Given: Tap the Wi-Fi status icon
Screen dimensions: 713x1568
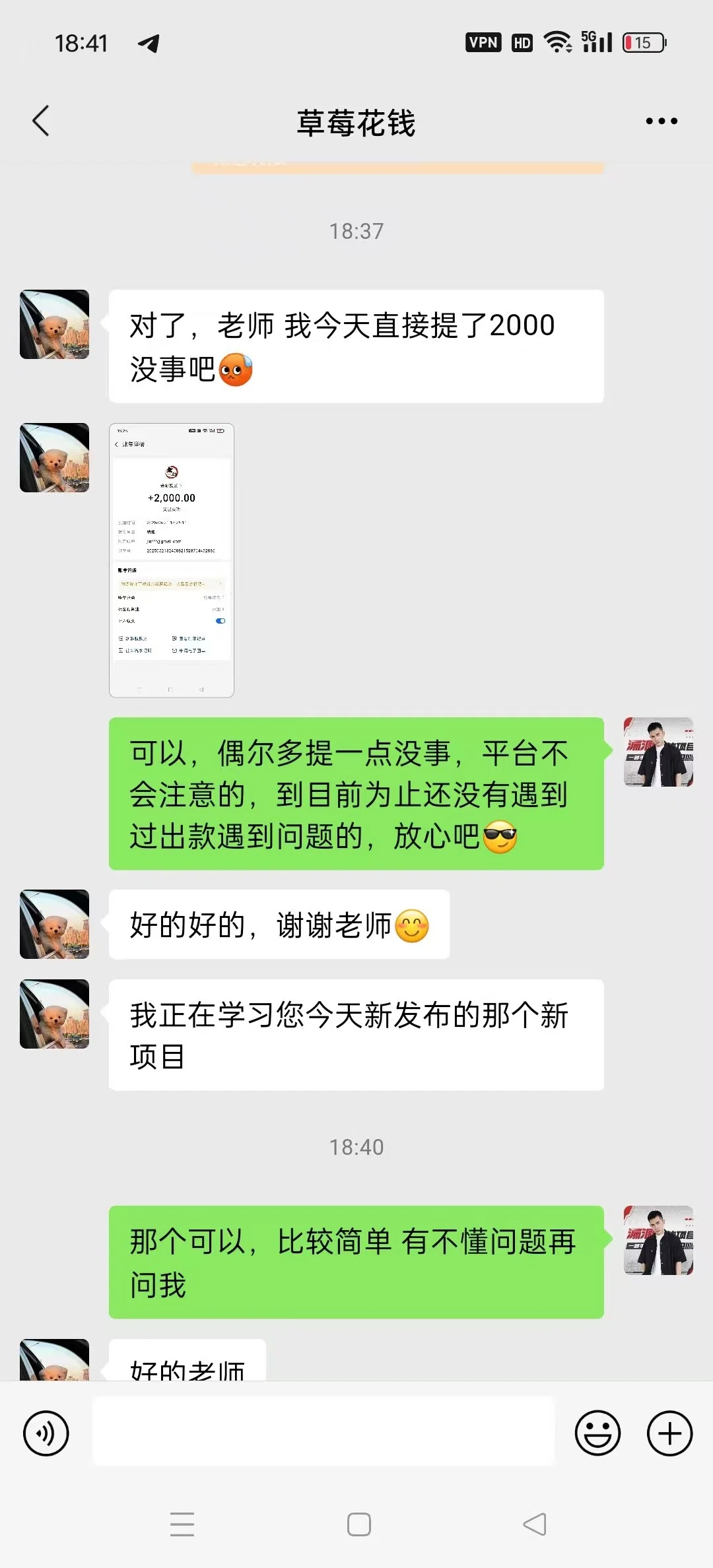Looking at the screenshot, I should (x=557, y=42).
